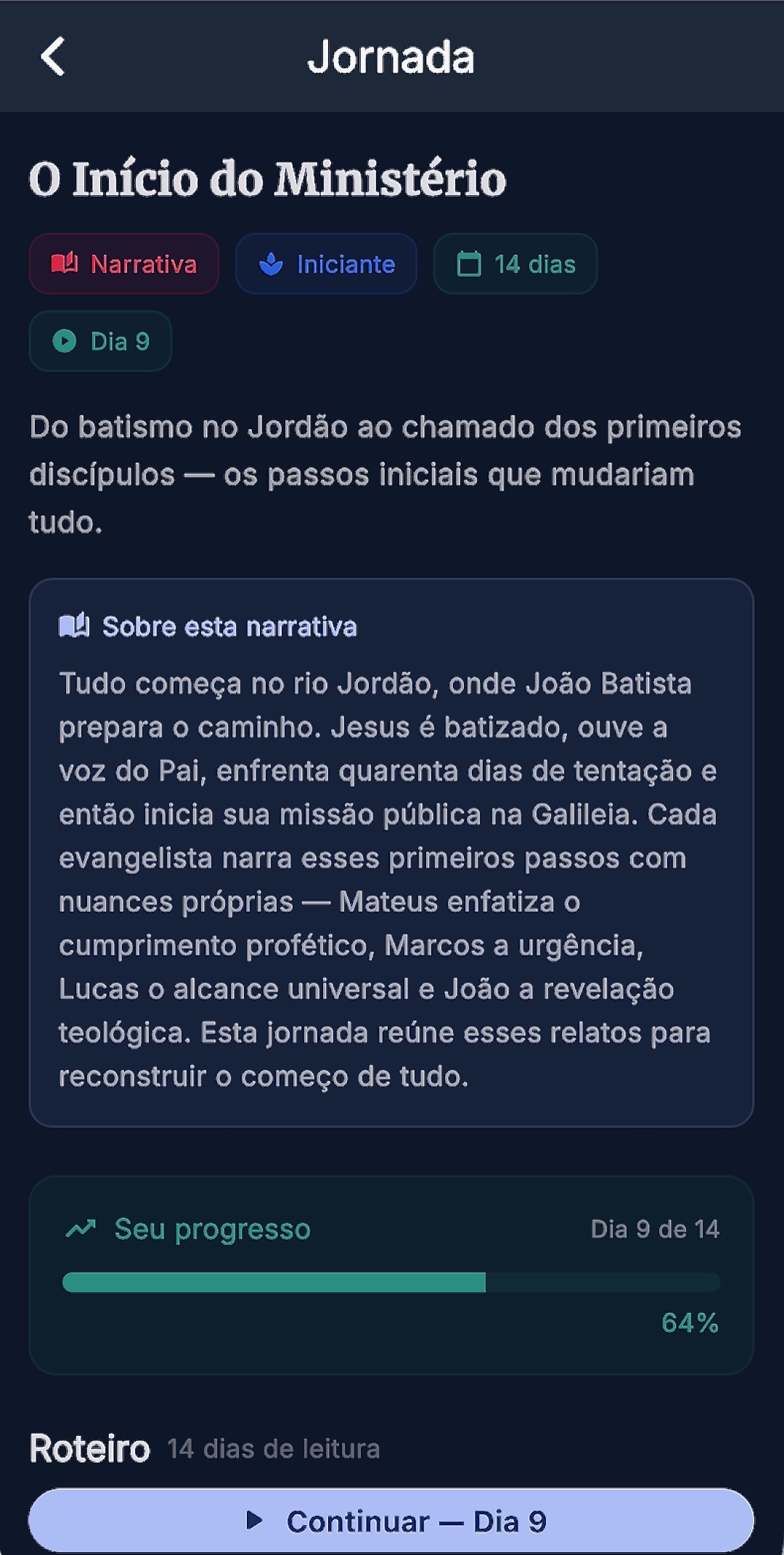Toggle the Dia 9 status chip
This screenshot has width=784, height=1555.
pyautogui.click(x=100, y=340)
